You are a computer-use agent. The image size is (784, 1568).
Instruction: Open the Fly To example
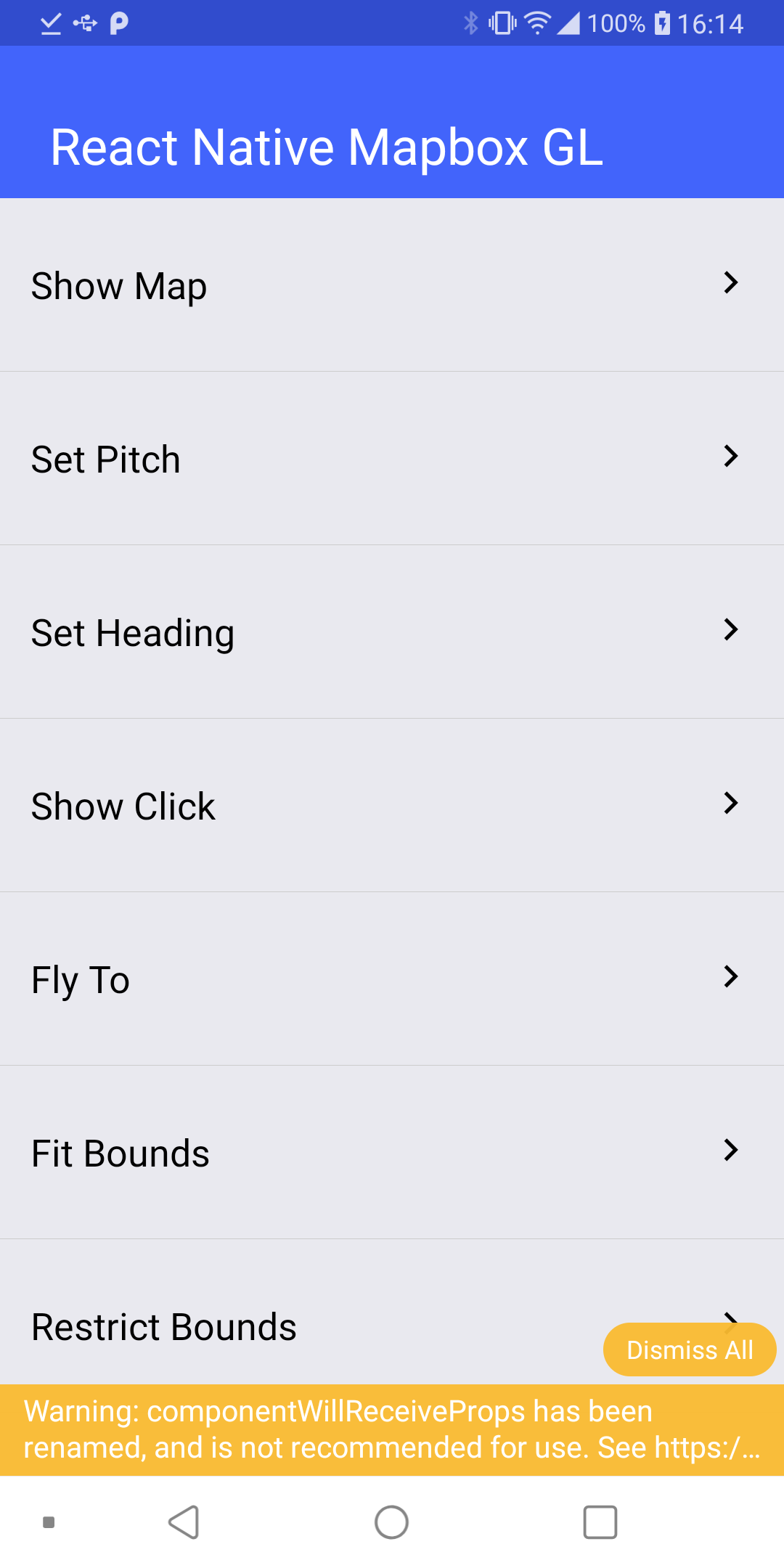[392, 979]
